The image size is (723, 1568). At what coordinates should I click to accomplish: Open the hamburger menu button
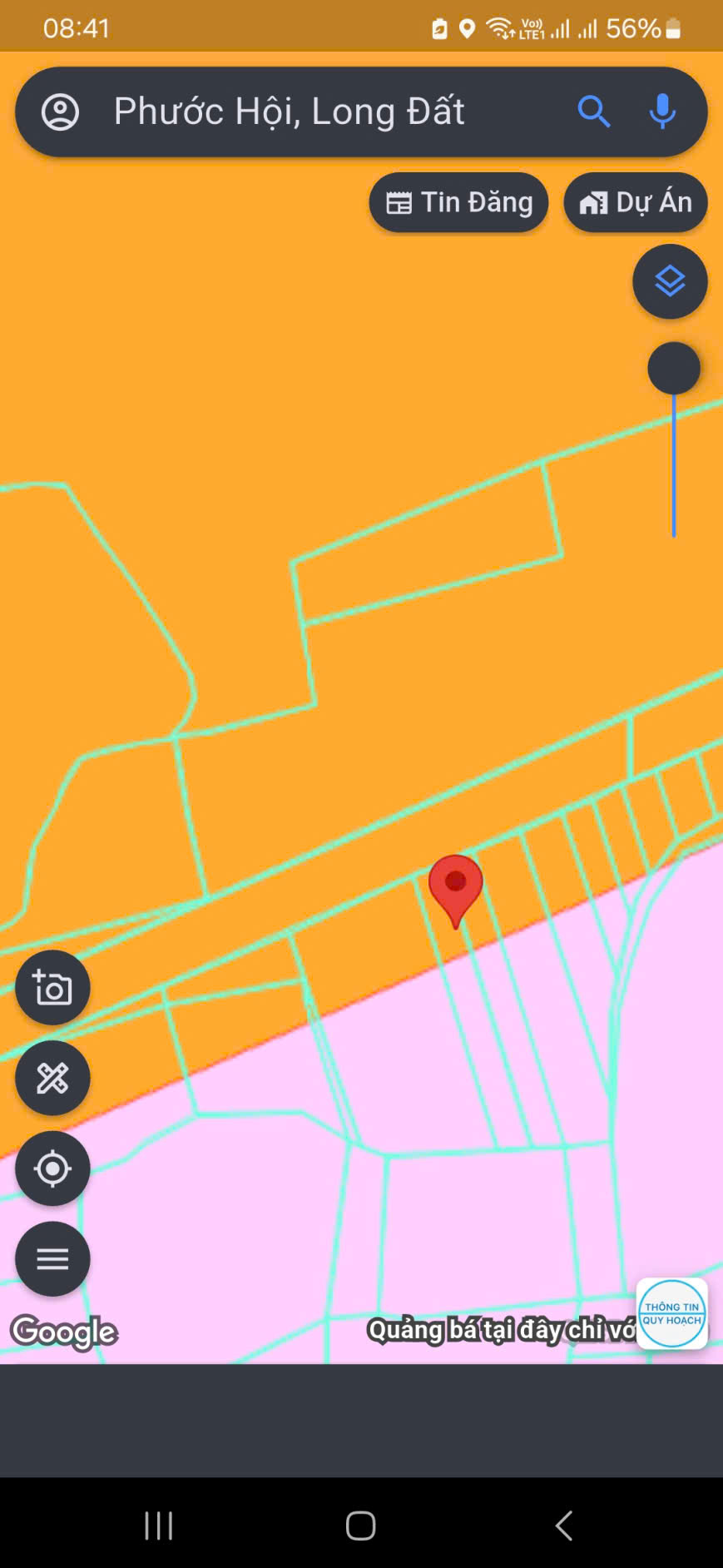click(52, 1259)
